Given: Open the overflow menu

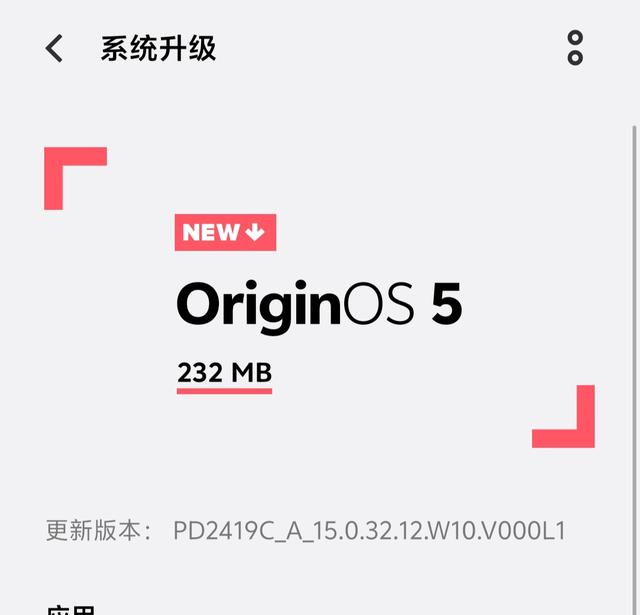Looking at the screenshot, I should [x=574, y=48].
